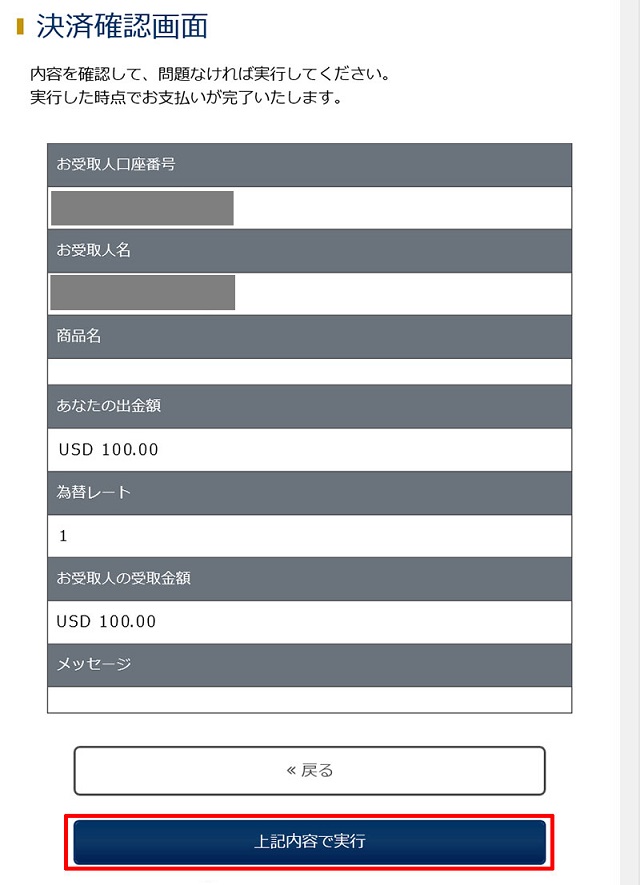Confirm payment with 上記内容で実行
This screenshot has width=640, height=885.
click(x=309, y=842)
